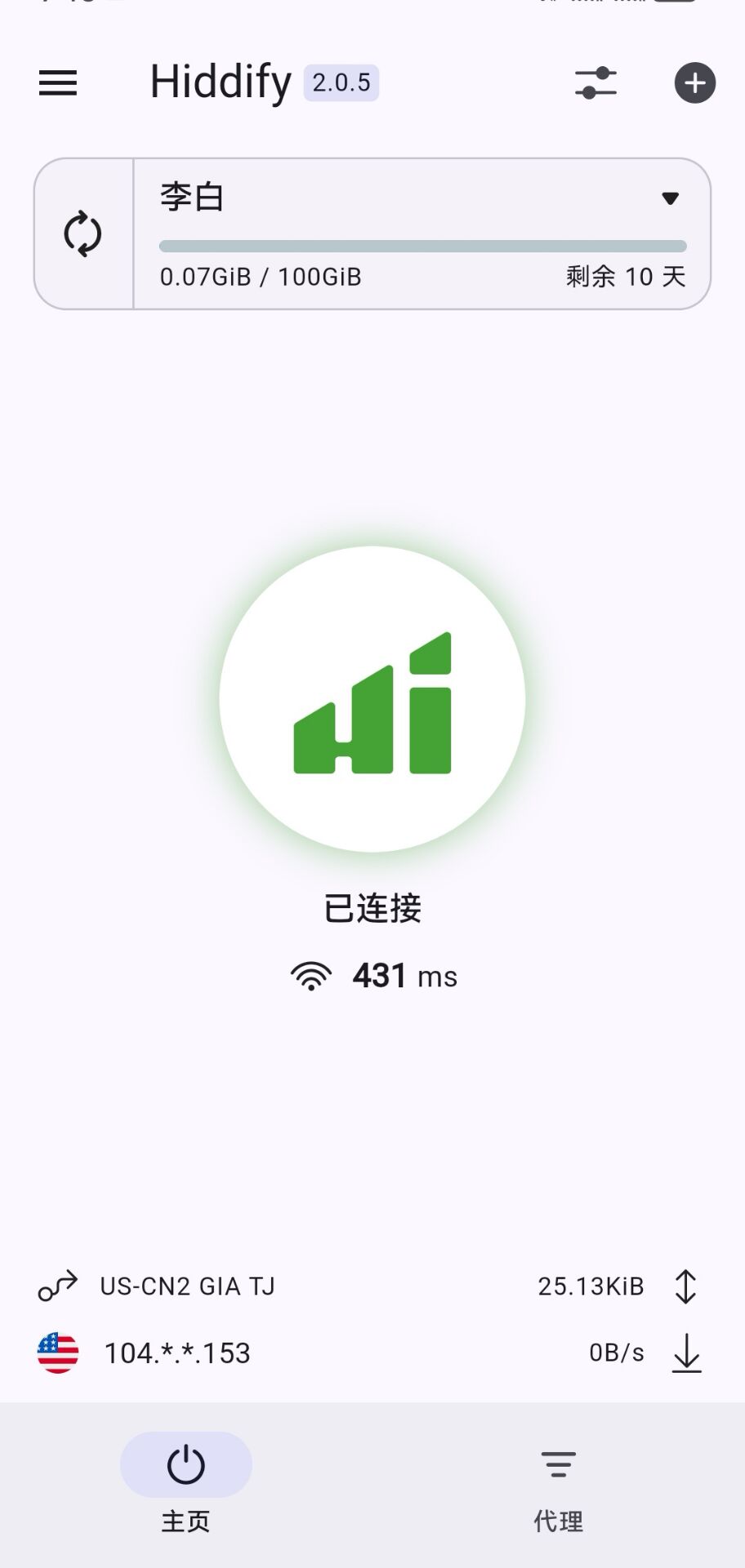This screenshot has width=745, height=1568.
Task: Check the 431 ms delay test
Action: [374, 976]
